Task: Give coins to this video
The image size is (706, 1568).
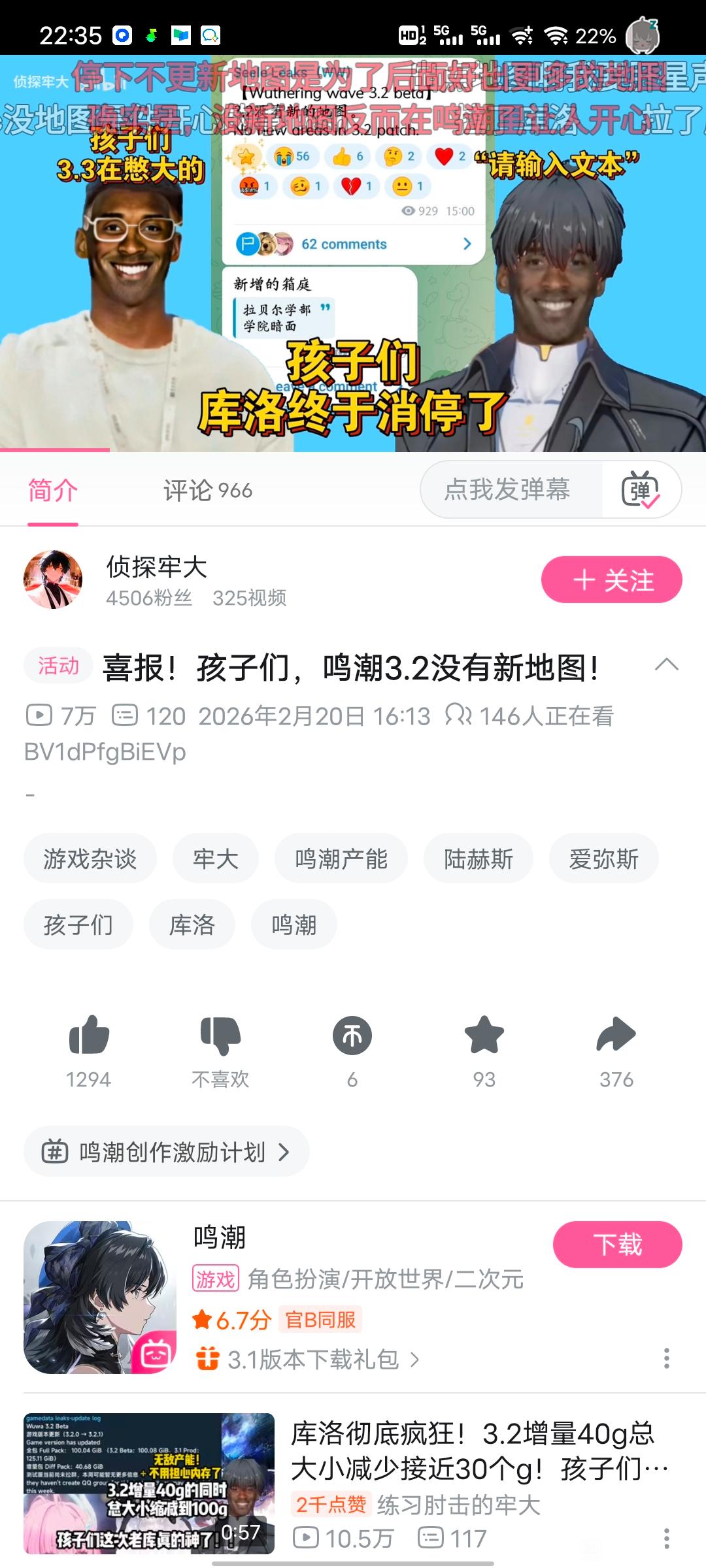Action: (352, 1036)
